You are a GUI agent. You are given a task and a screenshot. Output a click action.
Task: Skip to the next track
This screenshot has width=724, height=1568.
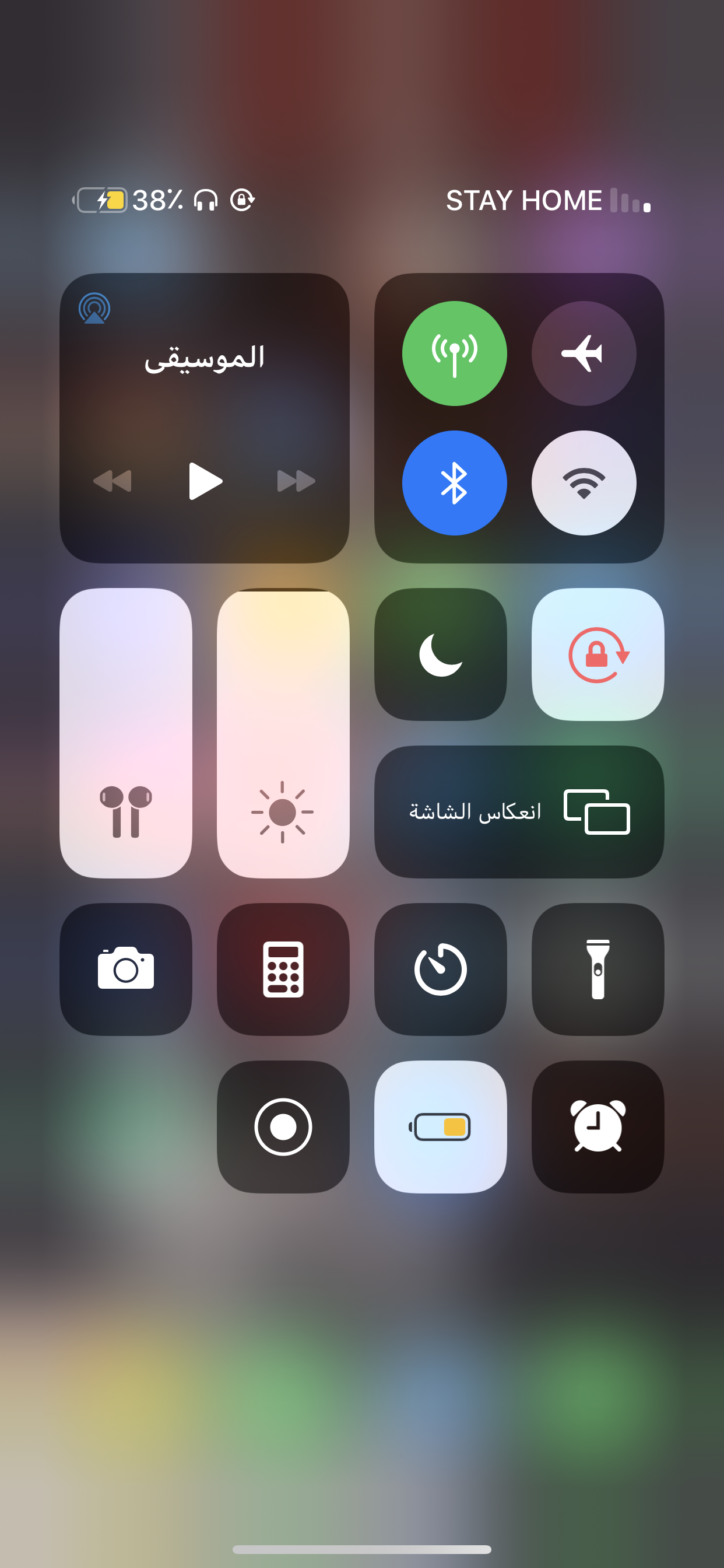click(x=296, y=481)
